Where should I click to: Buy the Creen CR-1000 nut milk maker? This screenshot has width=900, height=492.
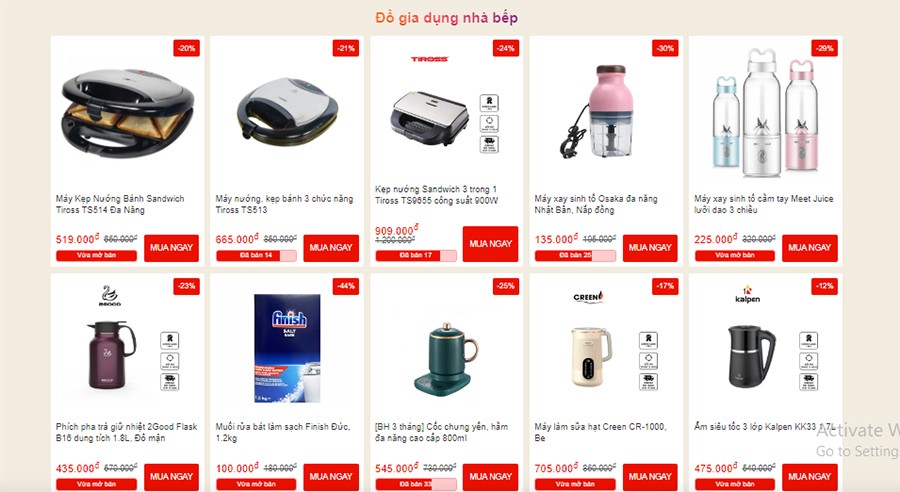point(650,476)
